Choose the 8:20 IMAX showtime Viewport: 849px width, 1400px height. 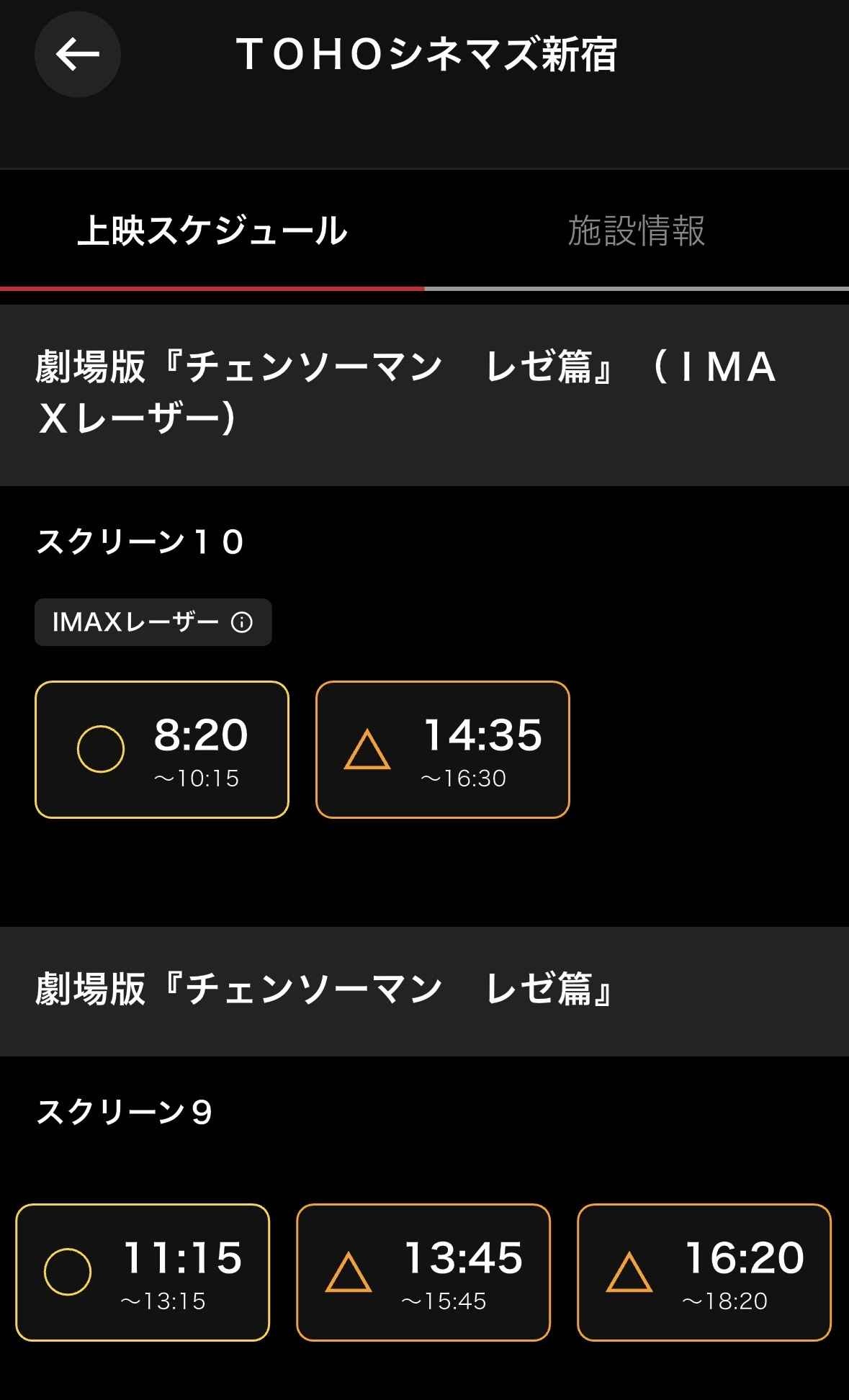click(x=162, y=750)
